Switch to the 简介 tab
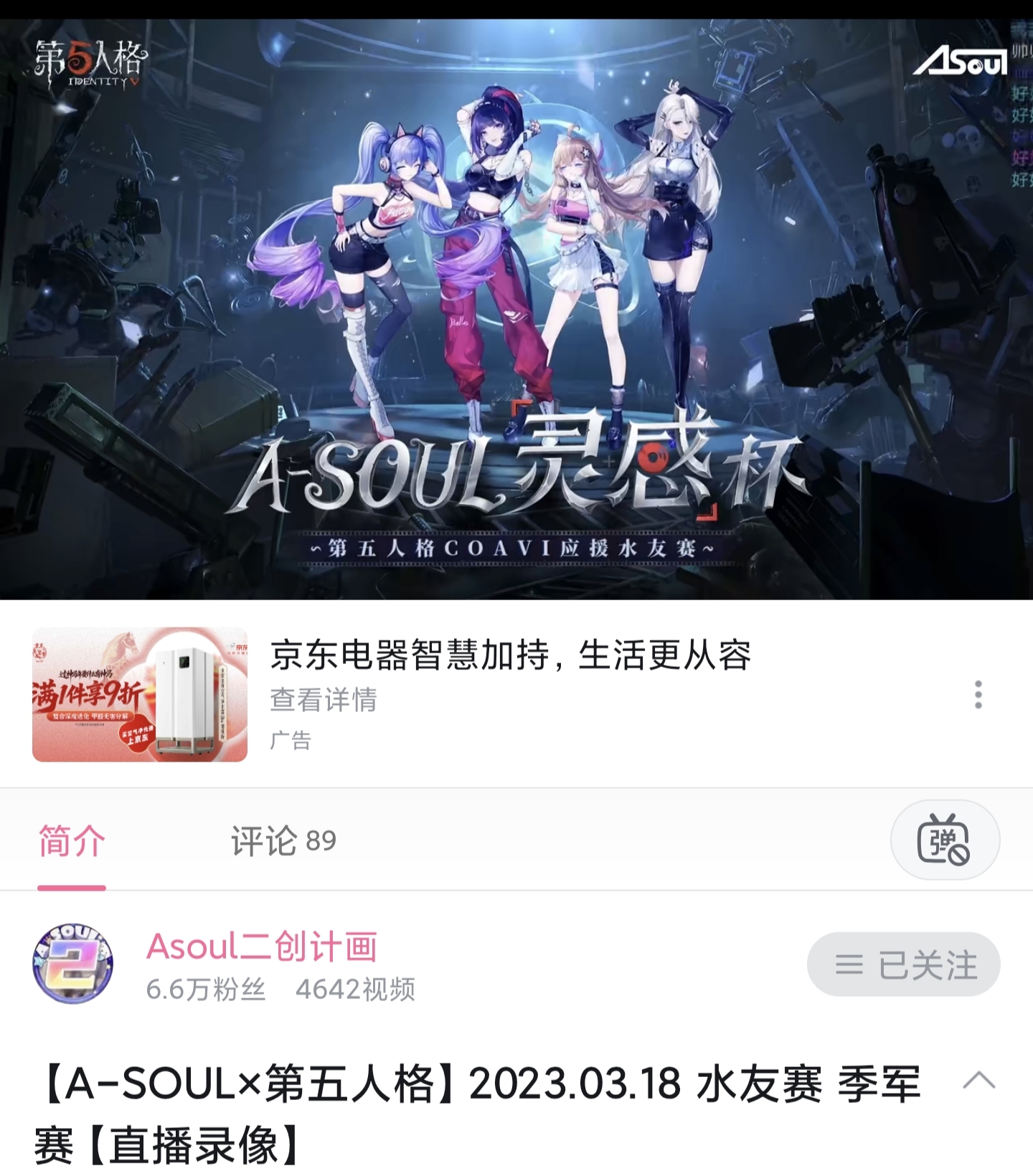1033x1176 pixels. [72, 840]
